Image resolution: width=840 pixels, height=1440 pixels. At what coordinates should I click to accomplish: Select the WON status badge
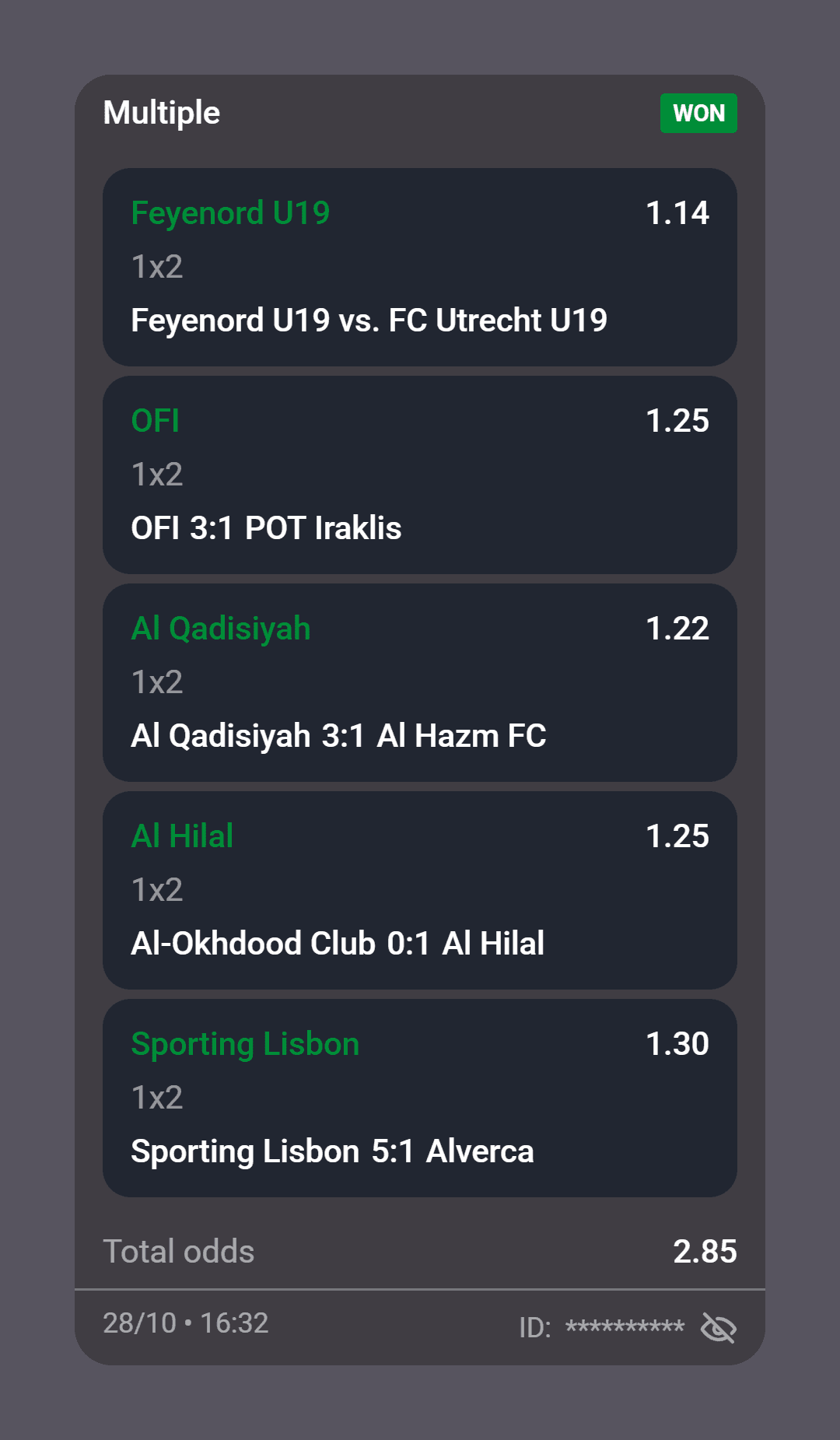pos(698,113)
